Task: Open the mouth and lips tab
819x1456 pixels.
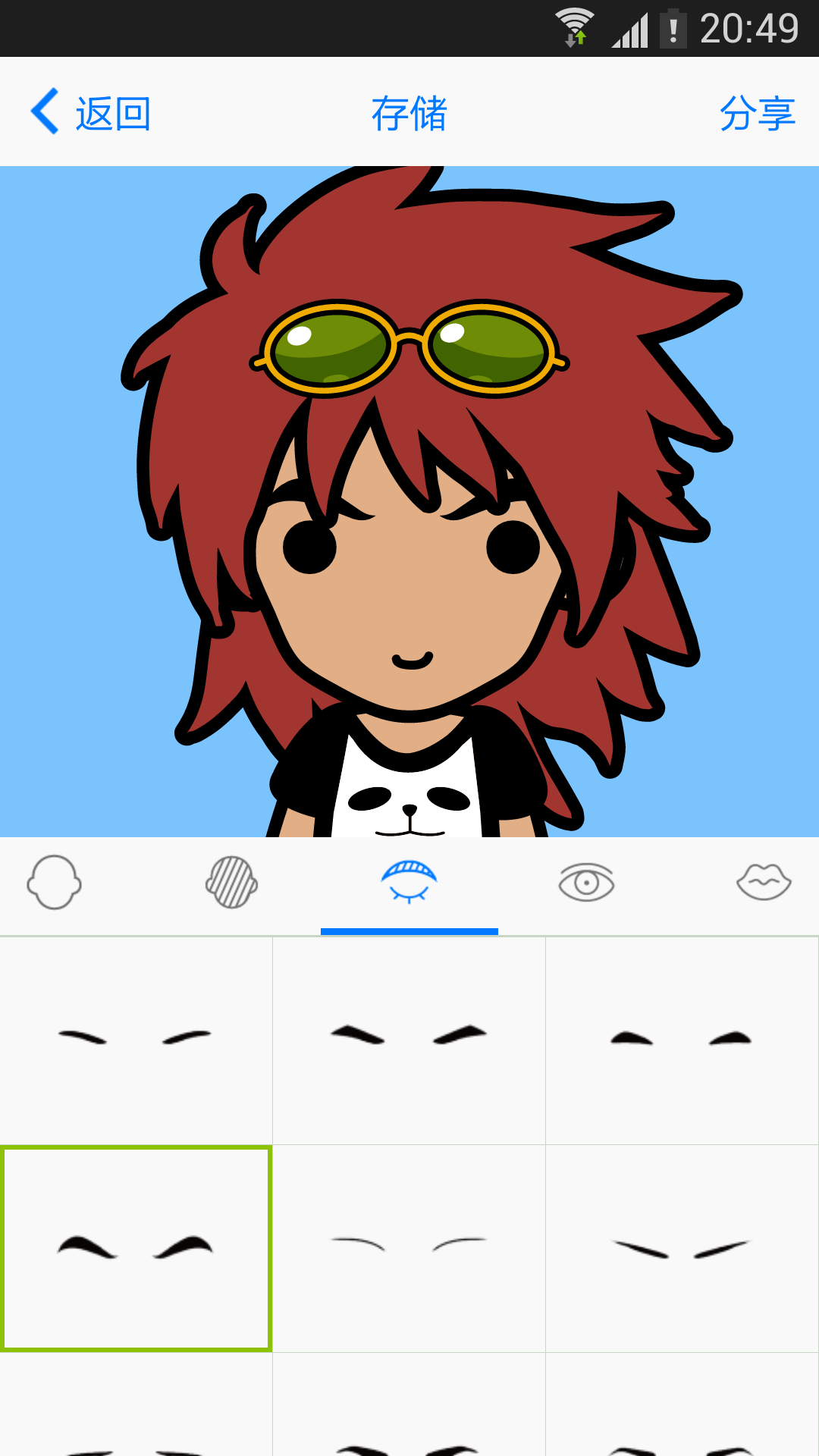Action: point(764,883)
